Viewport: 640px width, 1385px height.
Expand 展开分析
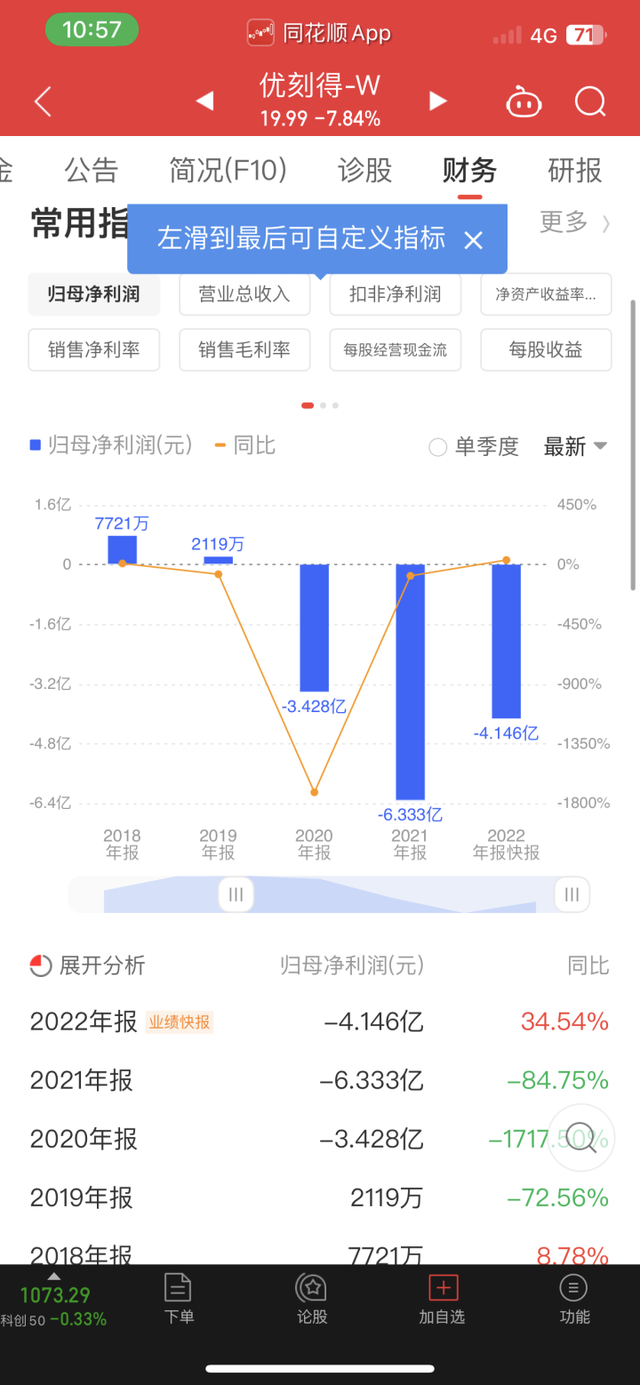click(x=88, y=965)
